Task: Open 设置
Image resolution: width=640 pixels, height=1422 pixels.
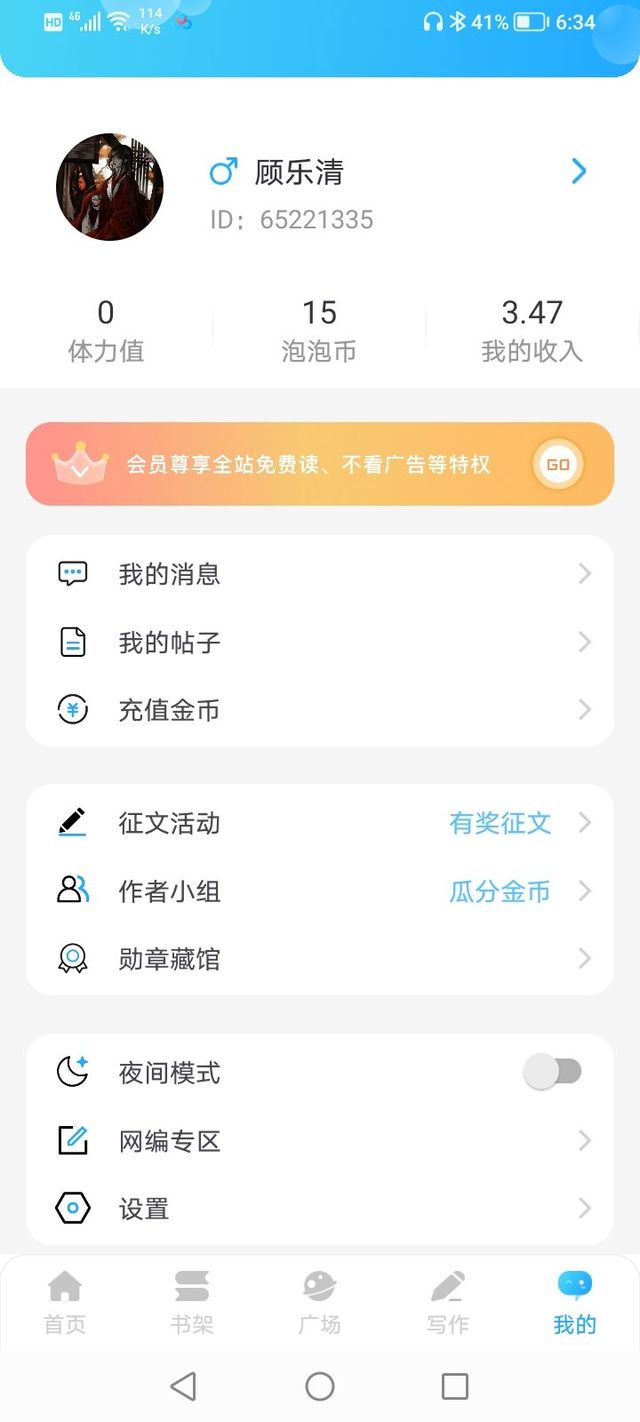Action: click(x=320, y=1209)
